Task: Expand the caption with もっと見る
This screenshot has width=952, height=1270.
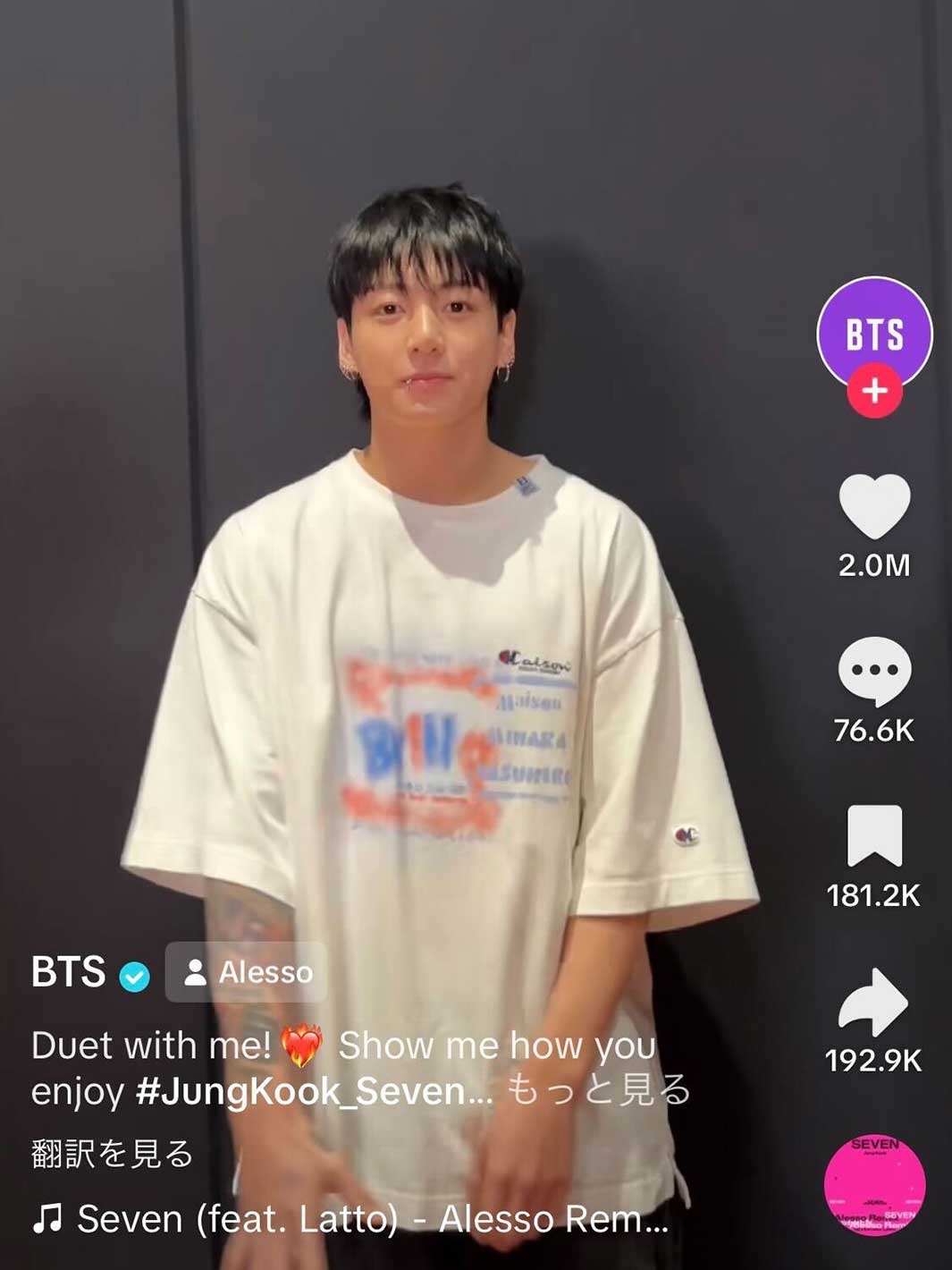Action: pos(599,1091)
